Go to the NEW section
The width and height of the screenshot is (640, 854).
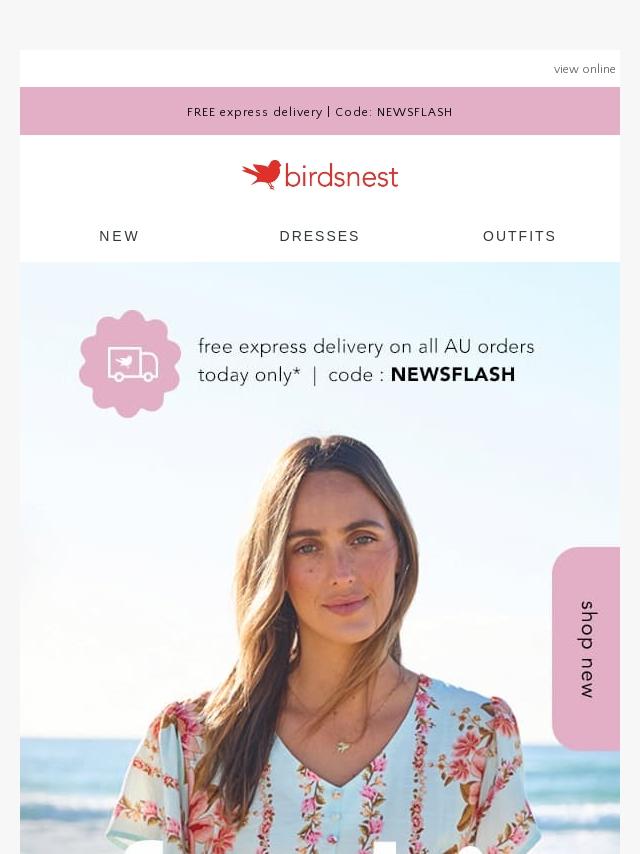[x=119, y=236]
